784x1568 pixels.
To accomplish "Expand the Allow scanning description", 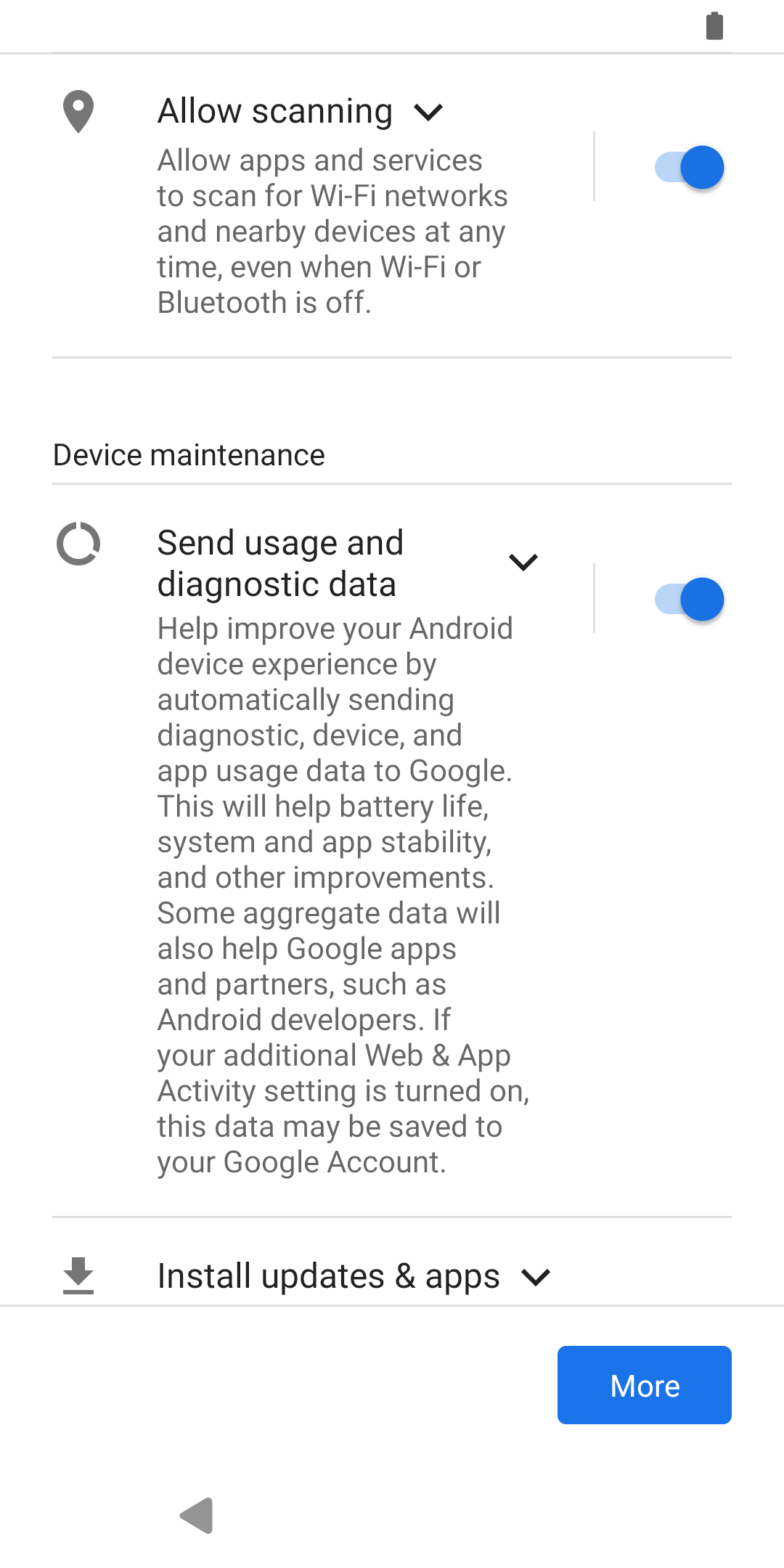I will click(x=428, y=113).
